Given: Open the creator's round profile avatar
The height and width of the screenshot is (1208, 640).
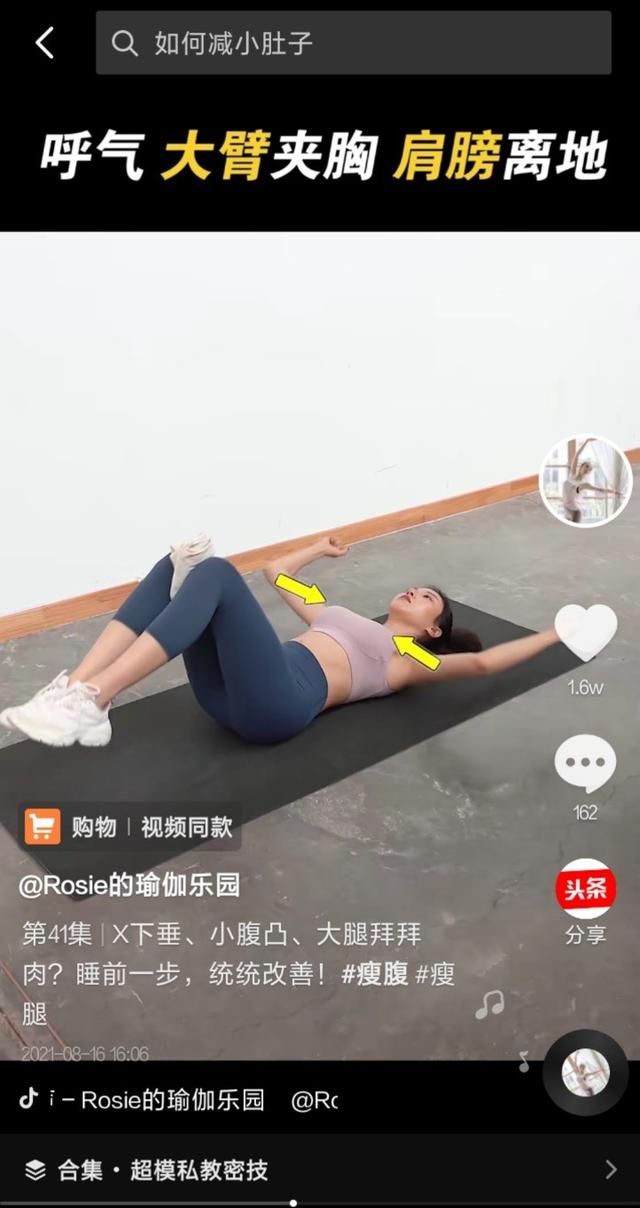Looking at the screenshot, I should tap(585, 481).
